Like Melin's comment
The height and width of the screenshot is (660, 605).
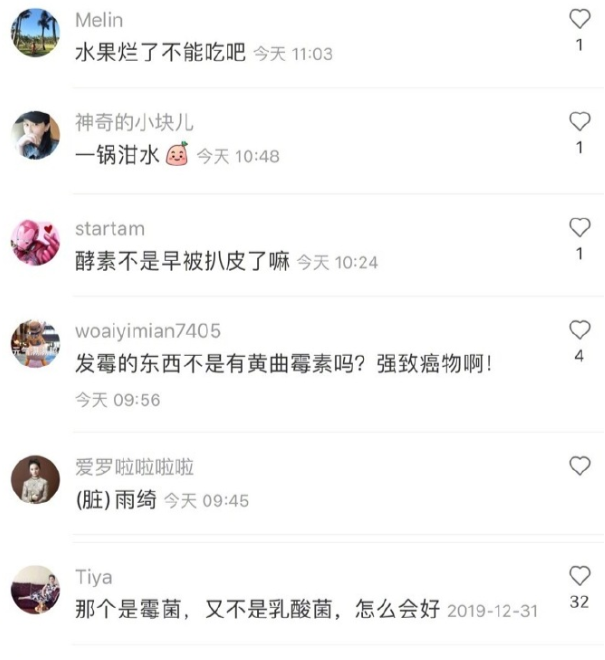pos(580,18)
